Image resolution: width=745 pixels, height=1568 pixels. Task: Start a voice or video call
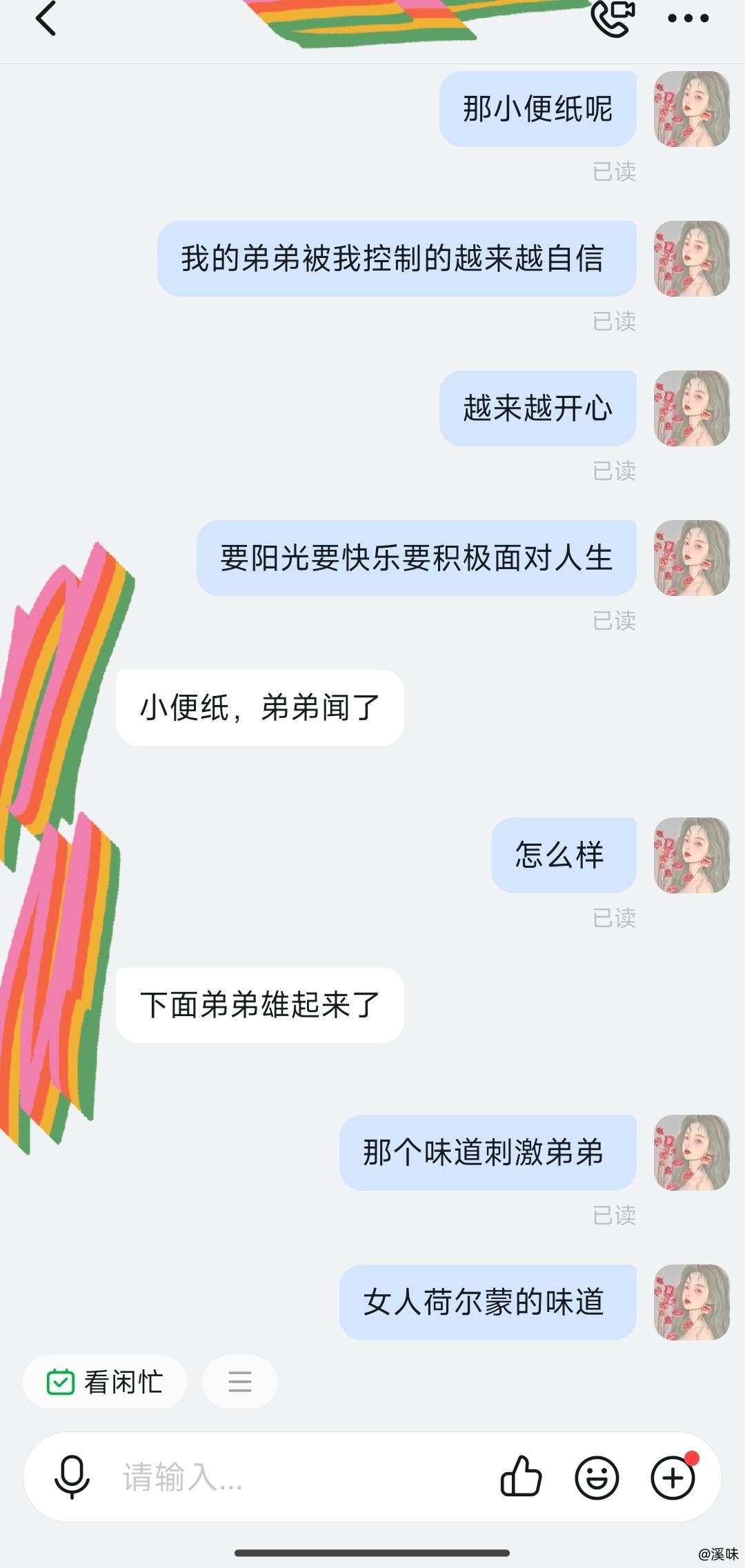point(613,19)
